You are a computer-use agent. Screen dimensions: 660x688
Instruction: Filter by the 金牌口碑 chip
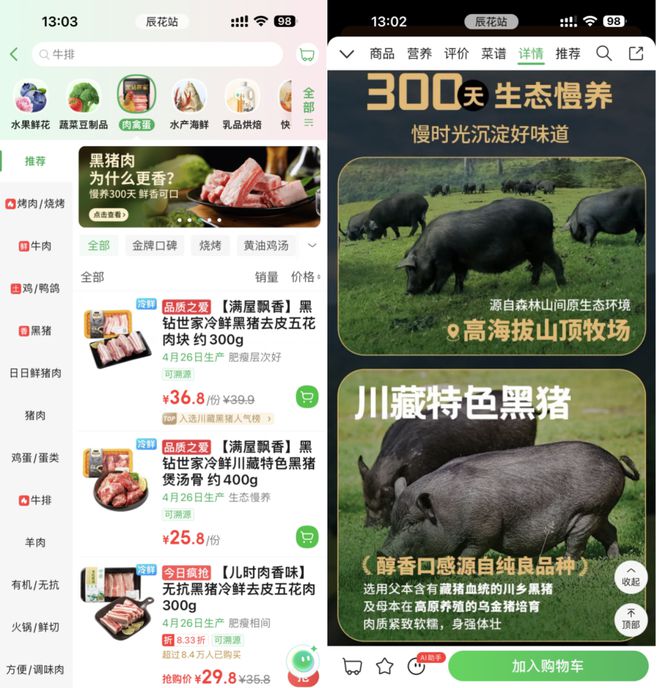click(x=154, y=245)
